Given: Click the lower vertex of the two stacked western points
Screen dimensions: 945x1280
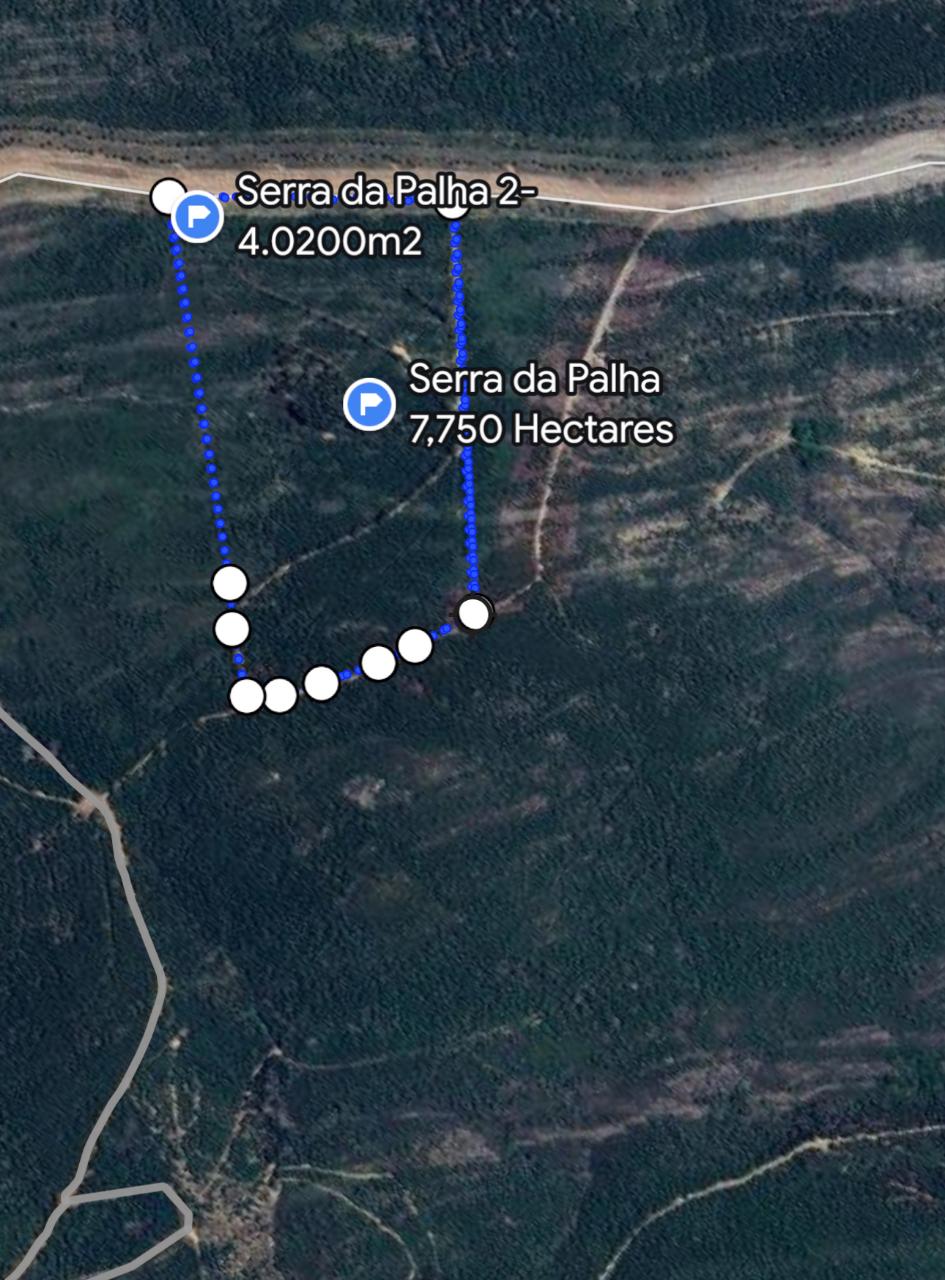Looking at the screenshot, I should pyautogui.click(x=232, y=629).
